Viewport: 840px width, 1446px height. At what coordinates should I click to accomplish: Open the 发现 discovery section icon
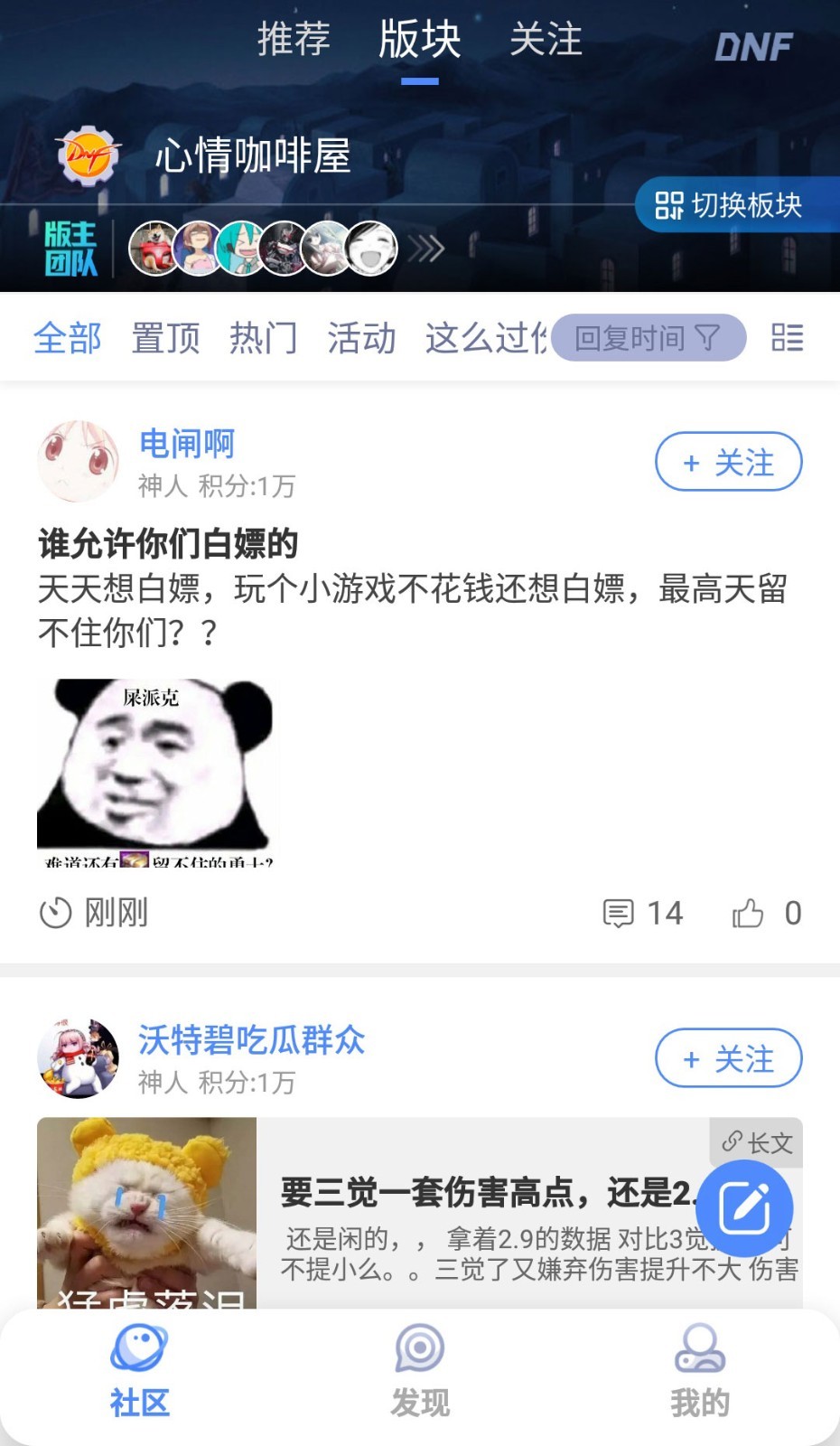coord(419,1347)
